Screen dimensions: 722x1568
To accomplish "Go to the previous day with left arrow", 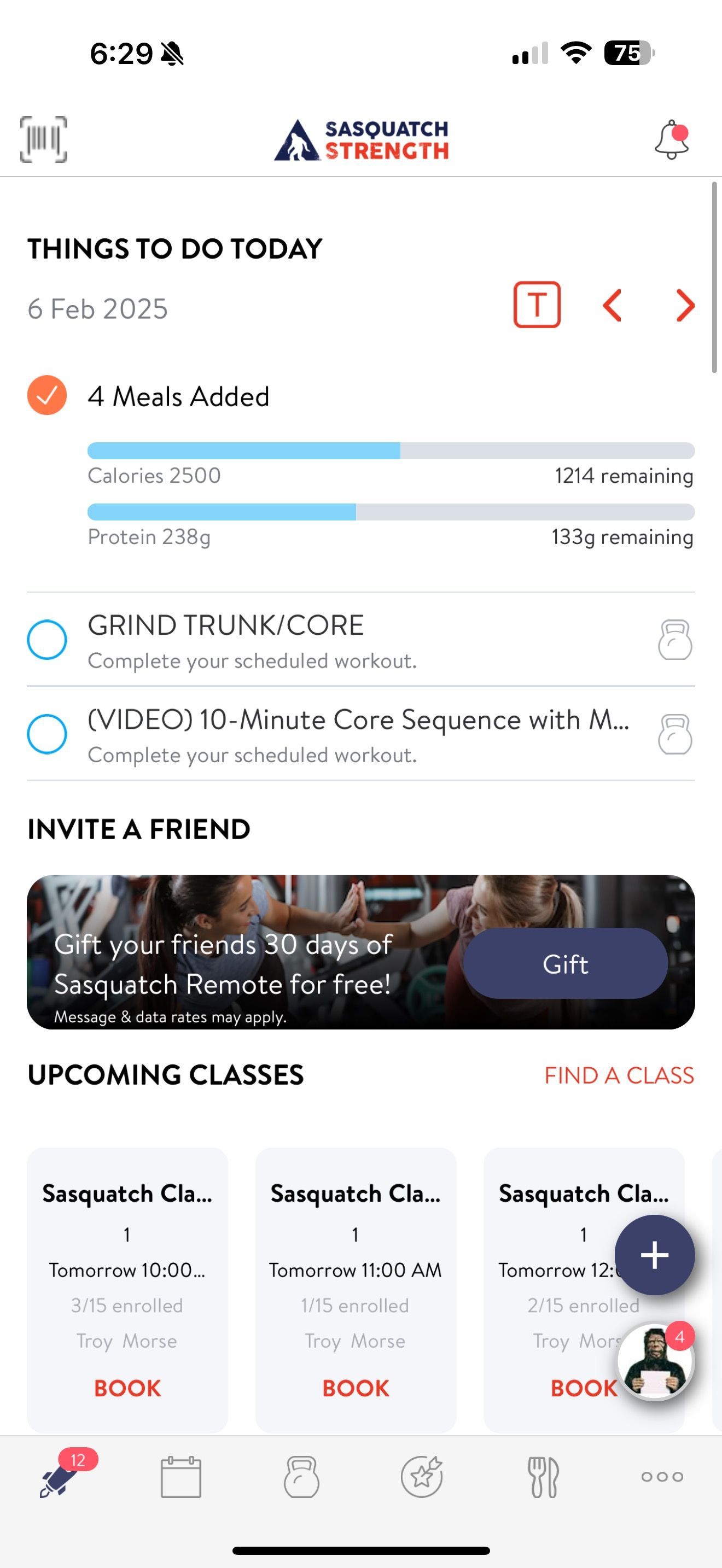I will 613,306.
